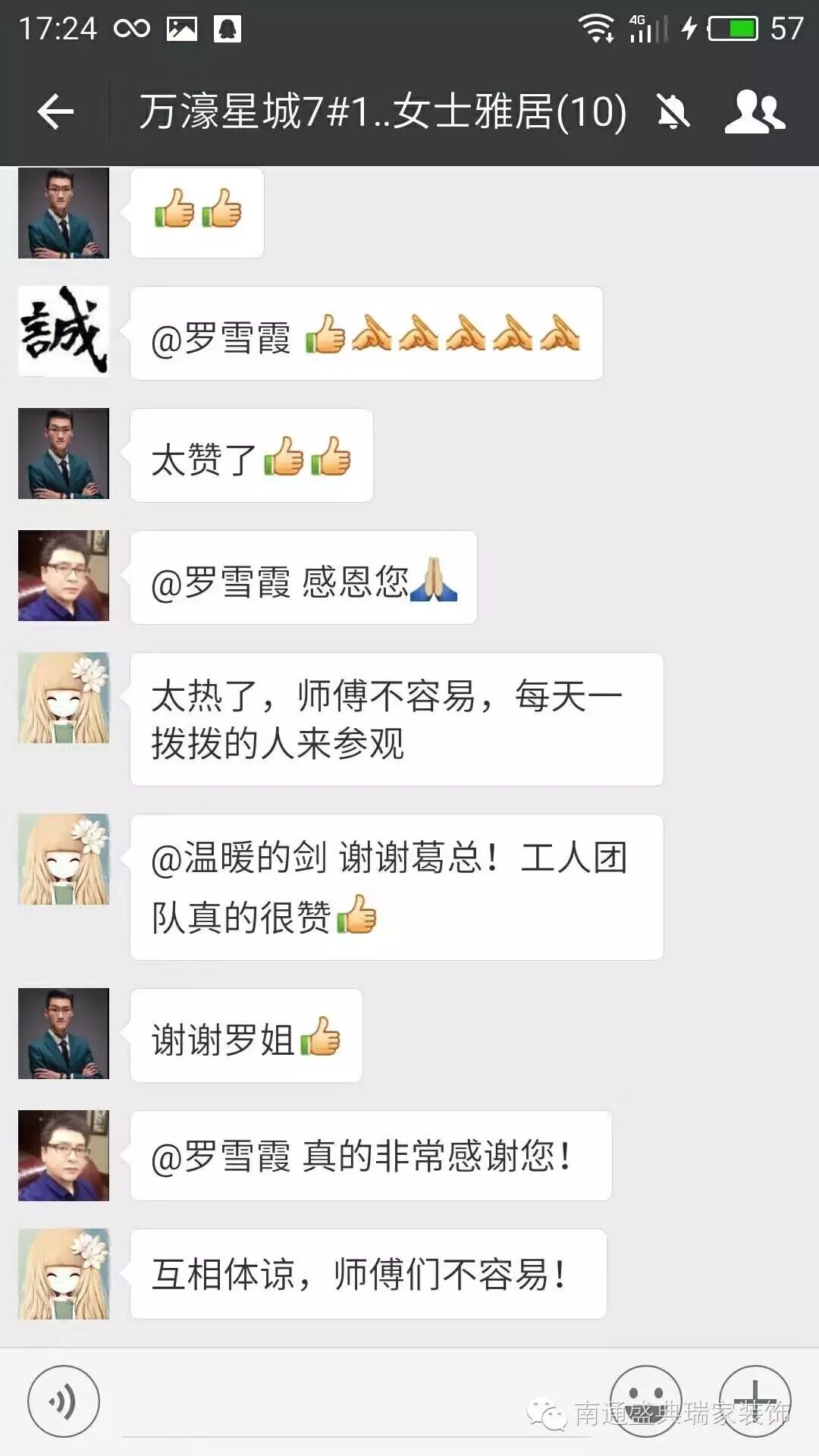
Task: Open avatar beside 互相体谅 message
Action: pos(64,1274)
